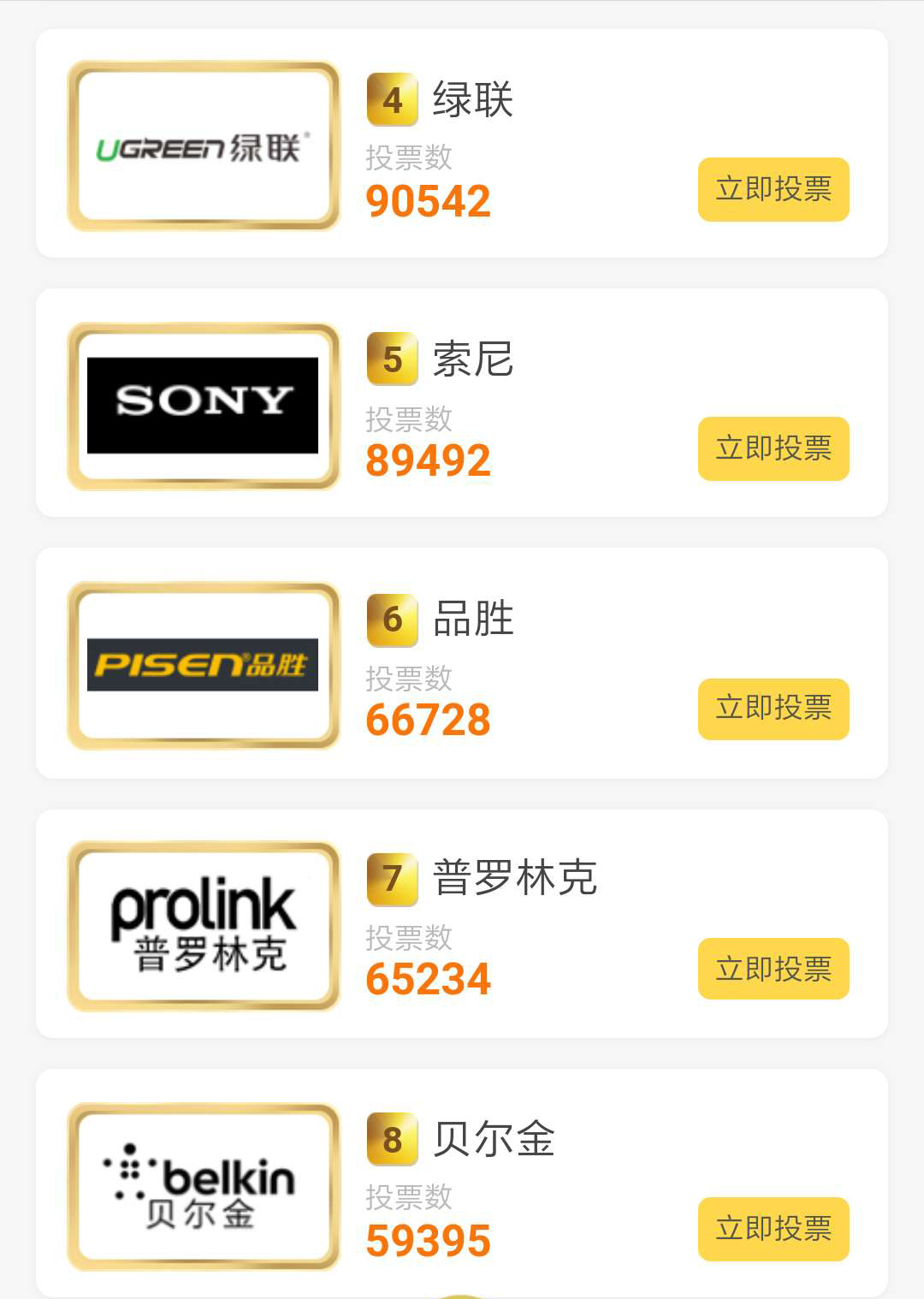Click the gold rank badge number 8
The image size is (924, 1299).
point(391,1141)
